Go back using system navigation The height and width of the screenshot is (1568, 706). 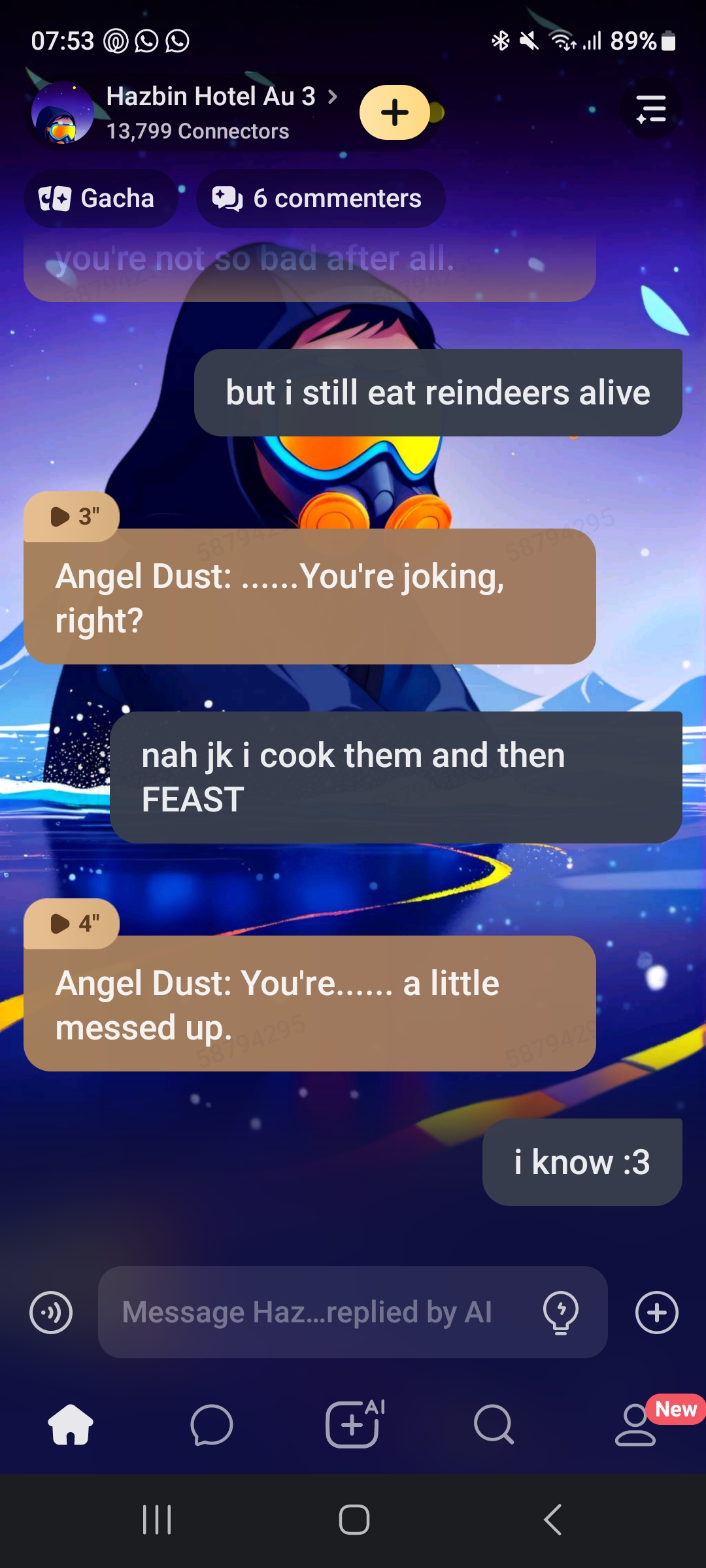click(553, 1520)
